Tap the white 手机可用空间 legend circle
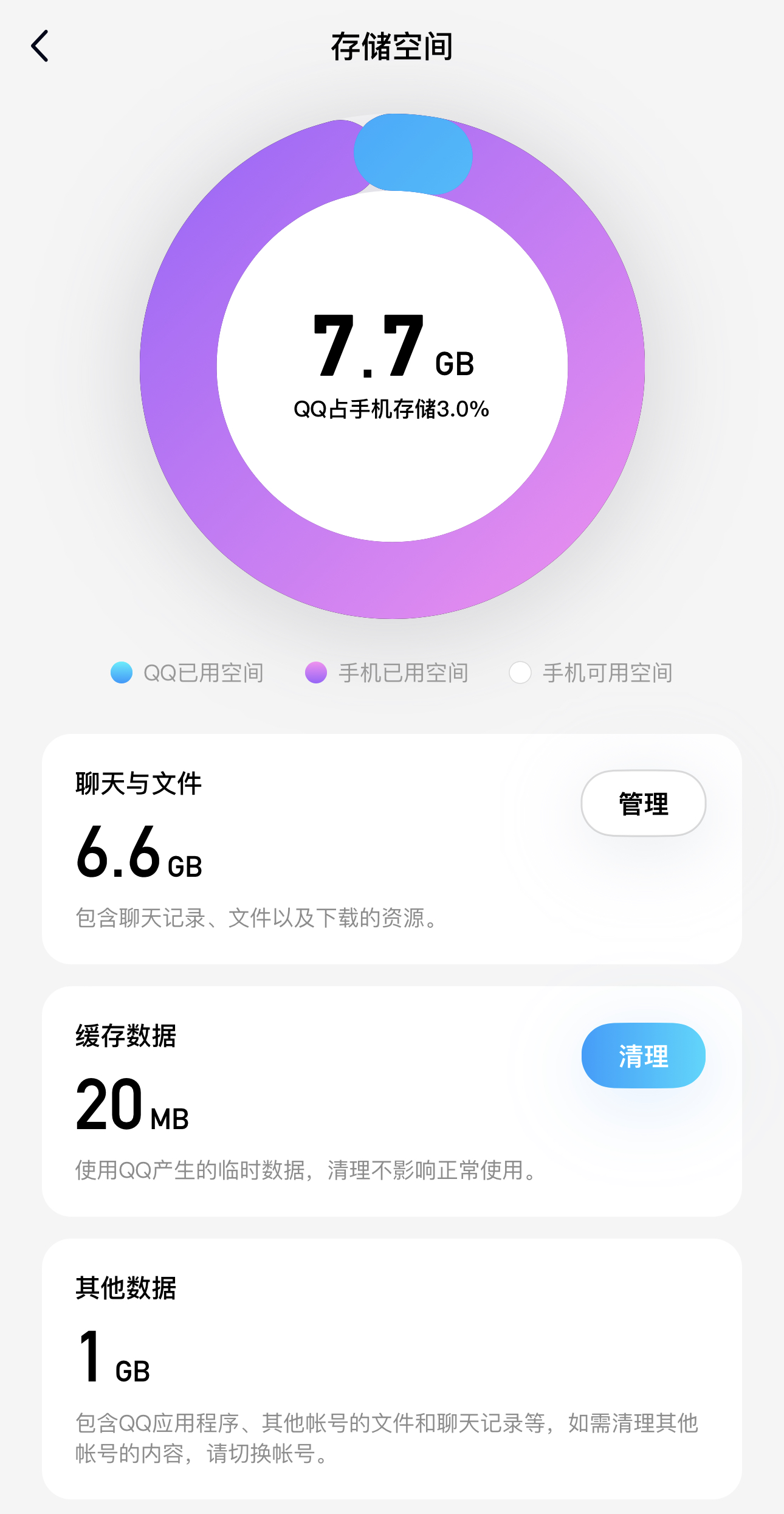The height and width of the screenshot is (1514, 784). pyautogui.click(x=521, y=672)
